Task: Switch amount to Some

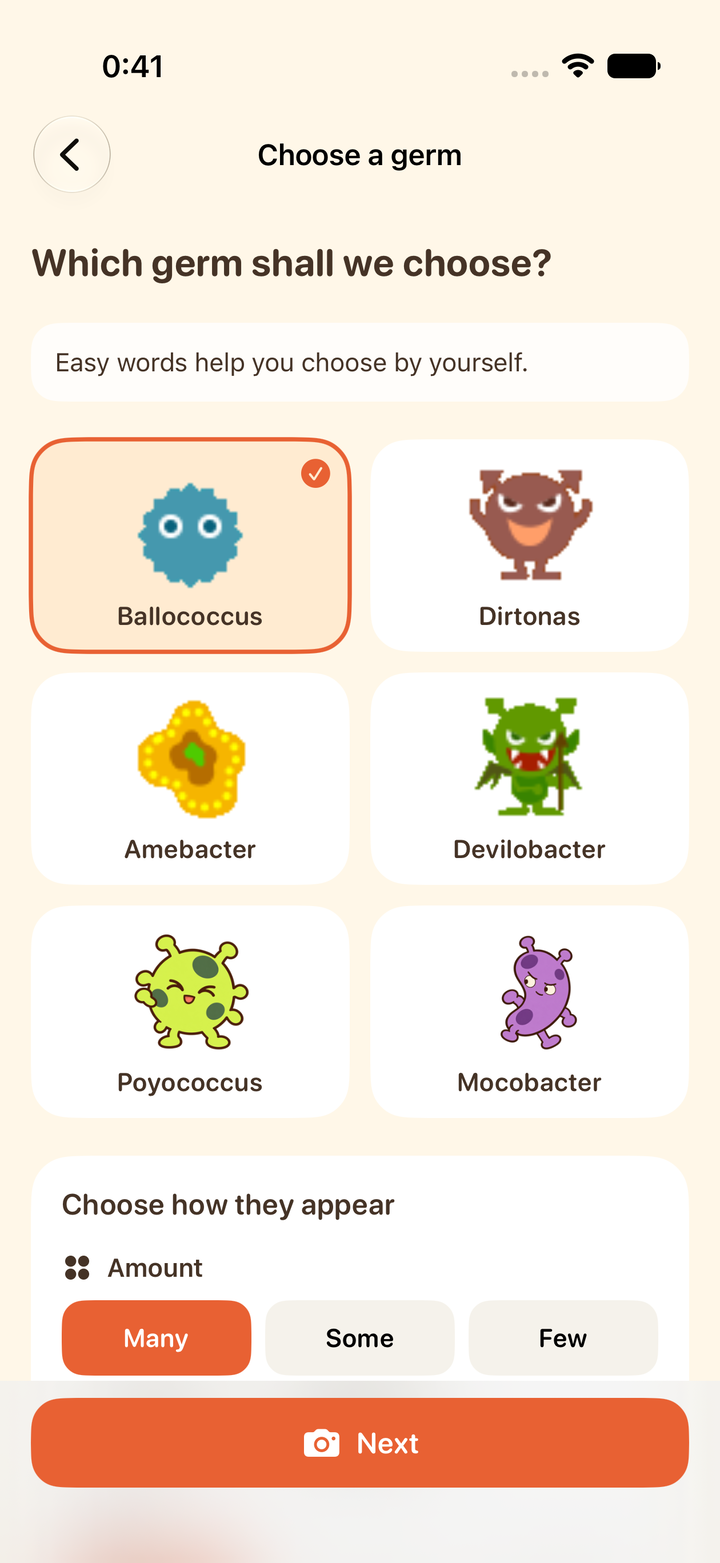Action: pyautogui.click(x=360, y=1338)
